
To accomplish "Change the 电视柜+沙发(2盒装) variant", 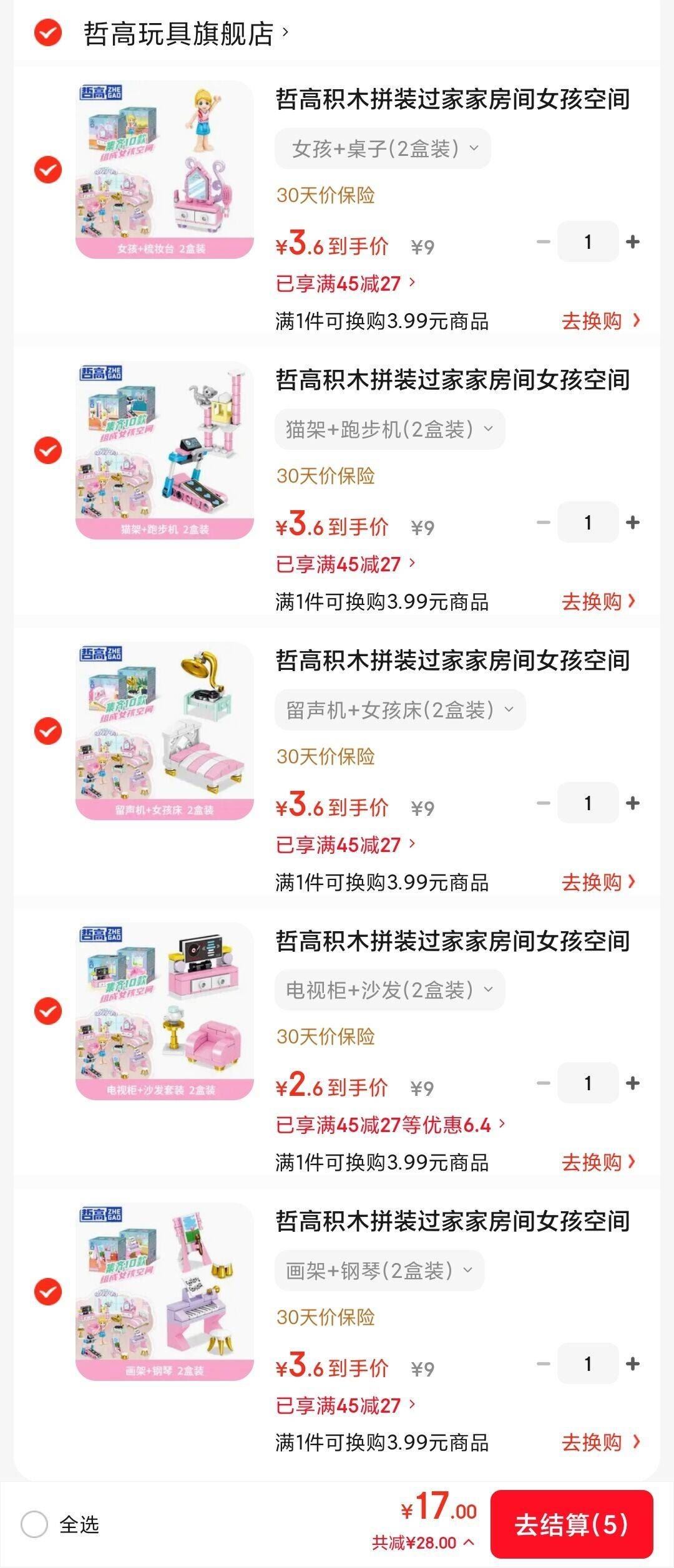I will tap(389, 990).
